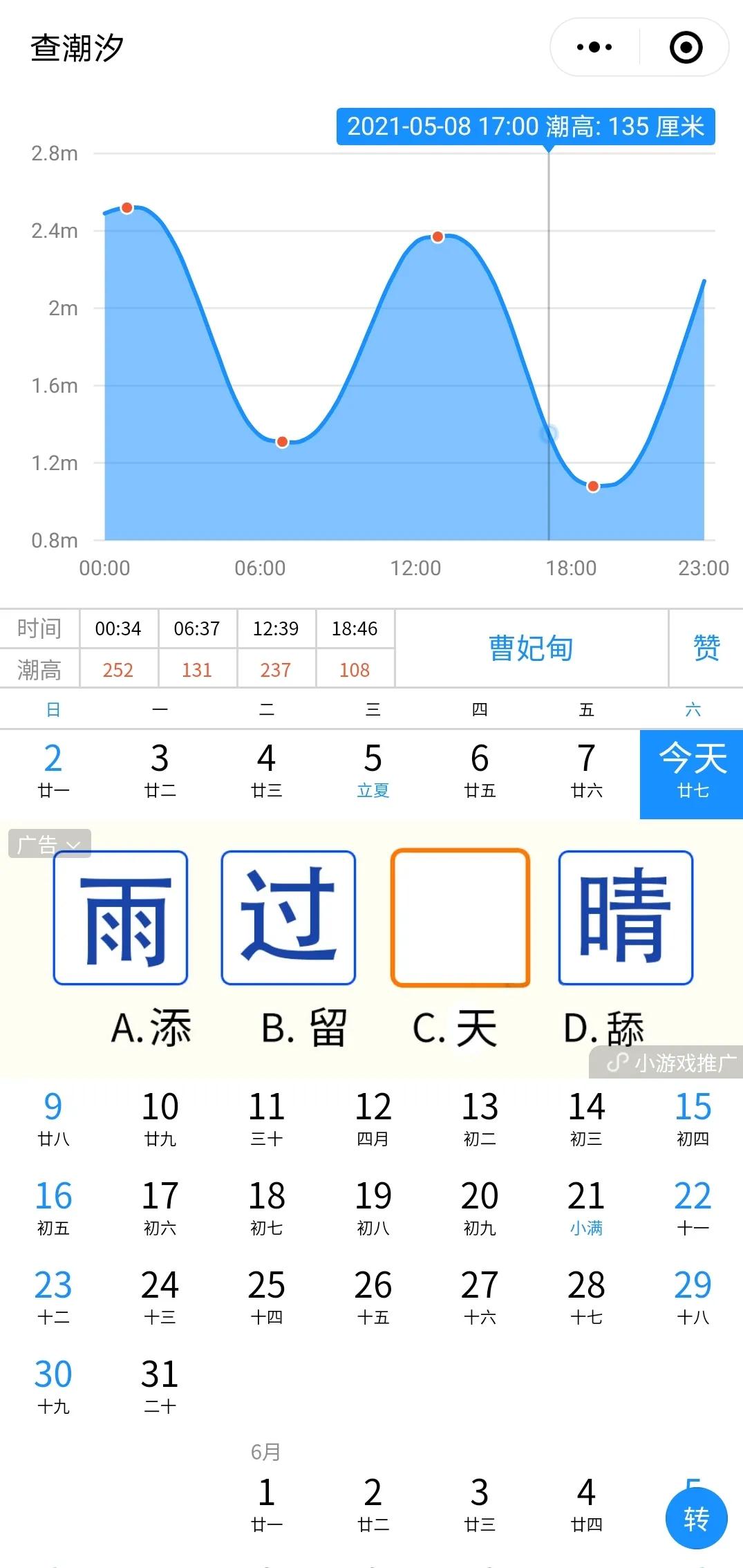Close the mini program with the circle icon
Image resolution: width=743 pixels, height=1568 pixels.
tap(686, 48)
